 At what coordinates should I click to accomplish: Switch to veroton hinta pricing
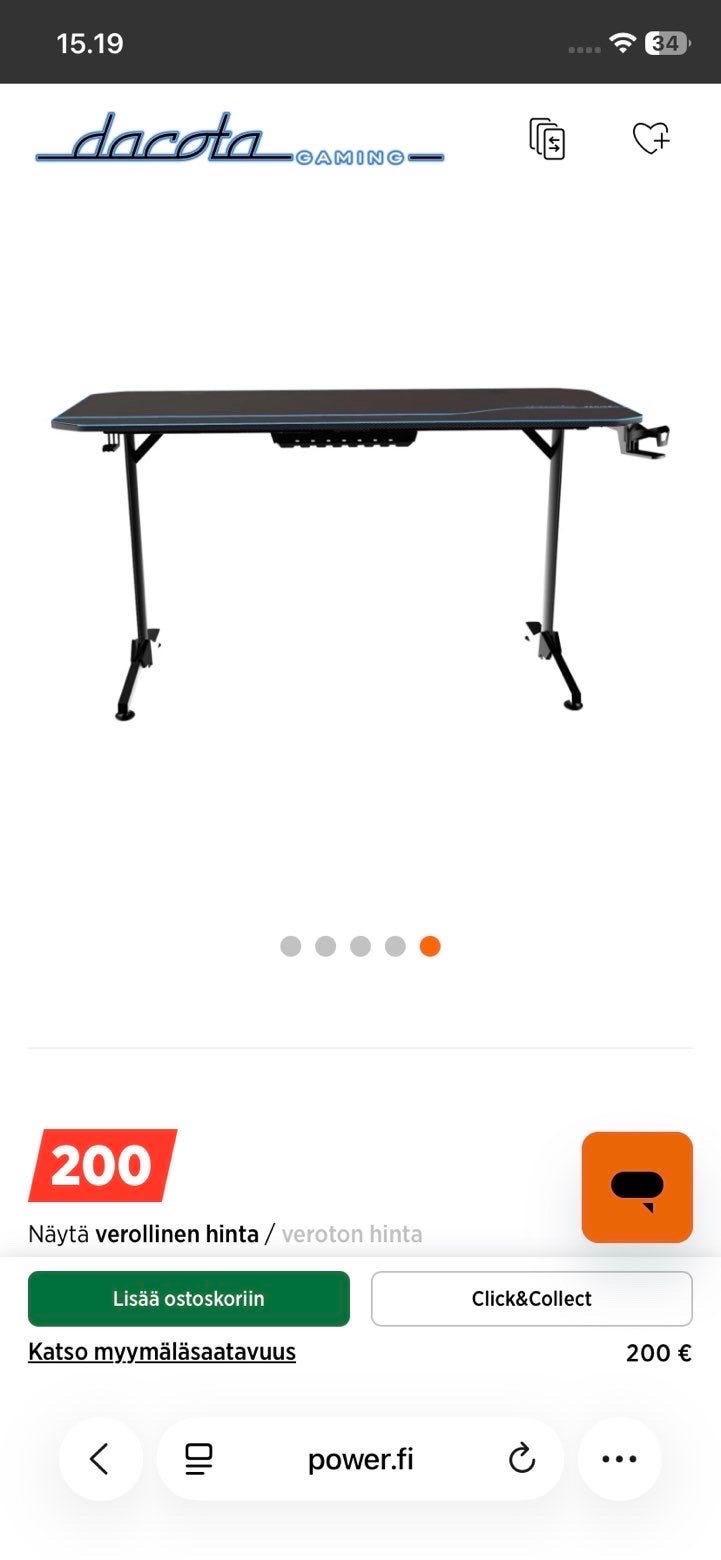coord(352,1234)
